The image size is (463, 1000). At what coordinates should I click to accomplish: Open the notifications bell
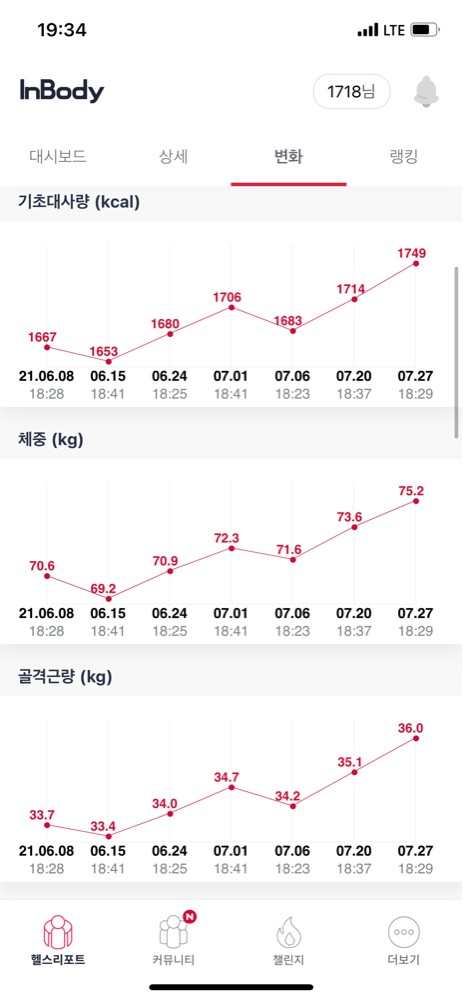tap(427, 92)
